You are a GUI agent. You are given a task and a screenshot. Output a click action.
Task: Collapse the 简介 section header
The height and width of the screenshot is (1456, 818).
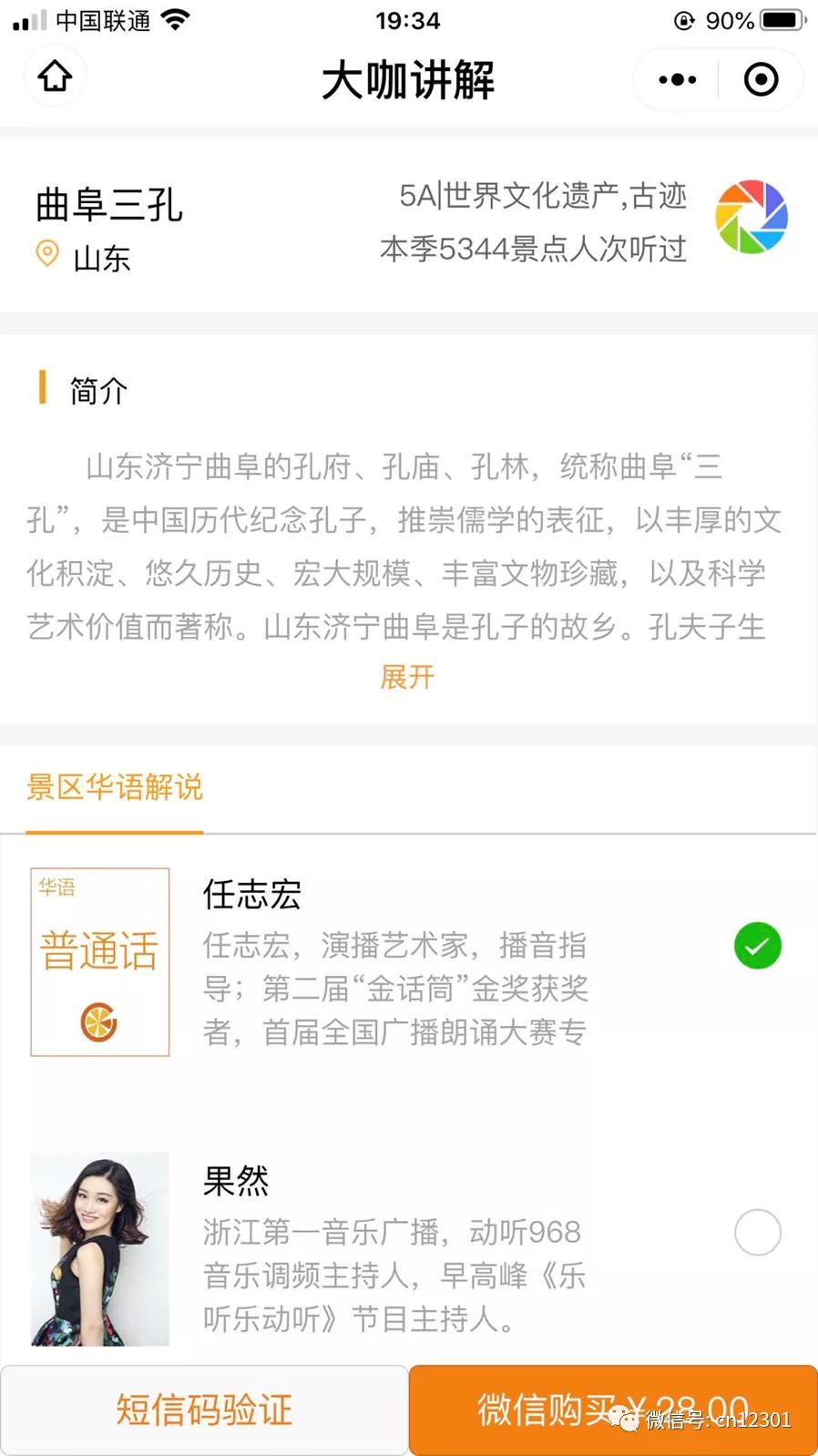pyautogui.click(x=97, y=391)
